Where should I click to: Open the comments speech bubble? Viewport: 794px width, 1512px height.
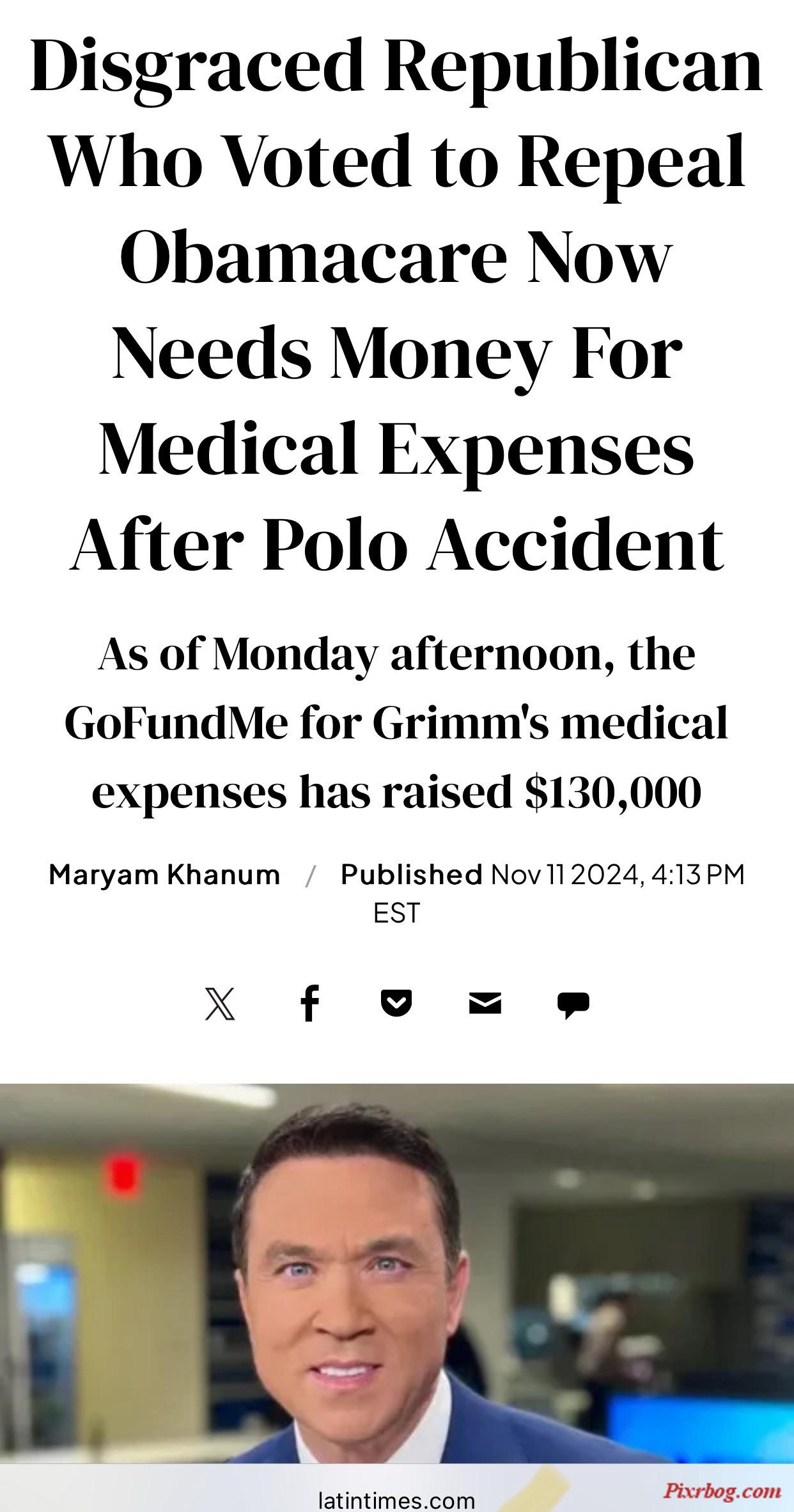click(x=573, y=1005)
